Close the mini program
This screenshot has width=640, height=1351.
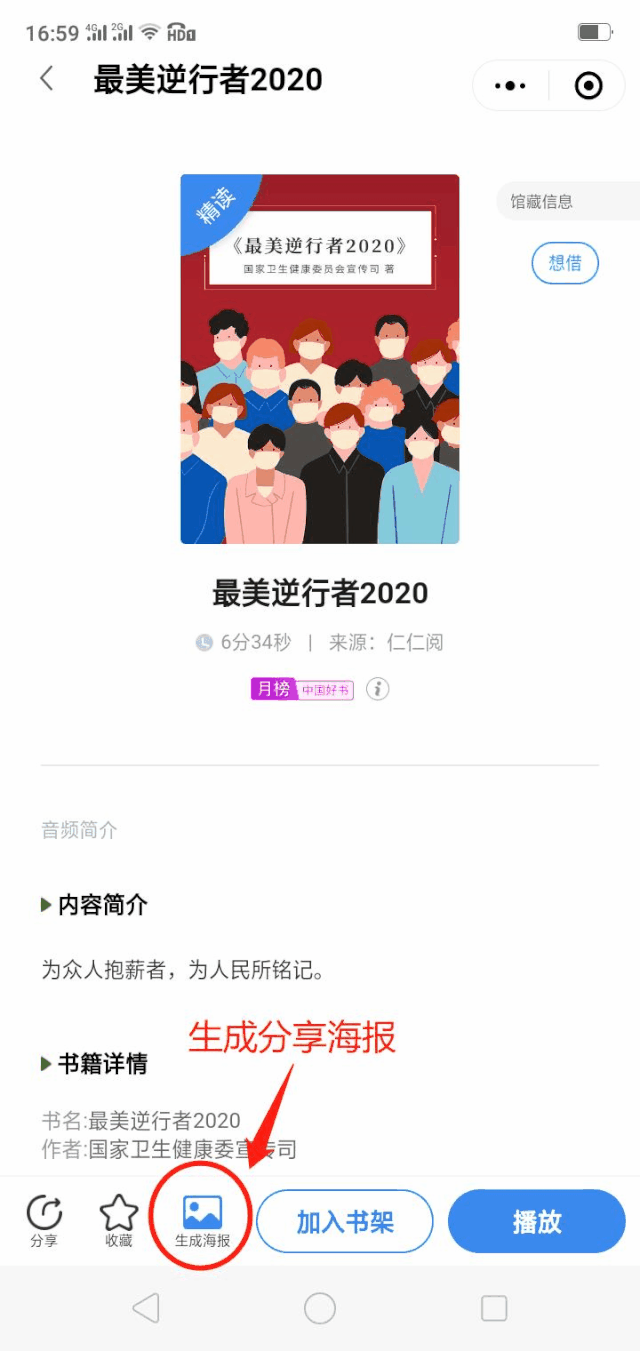589,86
